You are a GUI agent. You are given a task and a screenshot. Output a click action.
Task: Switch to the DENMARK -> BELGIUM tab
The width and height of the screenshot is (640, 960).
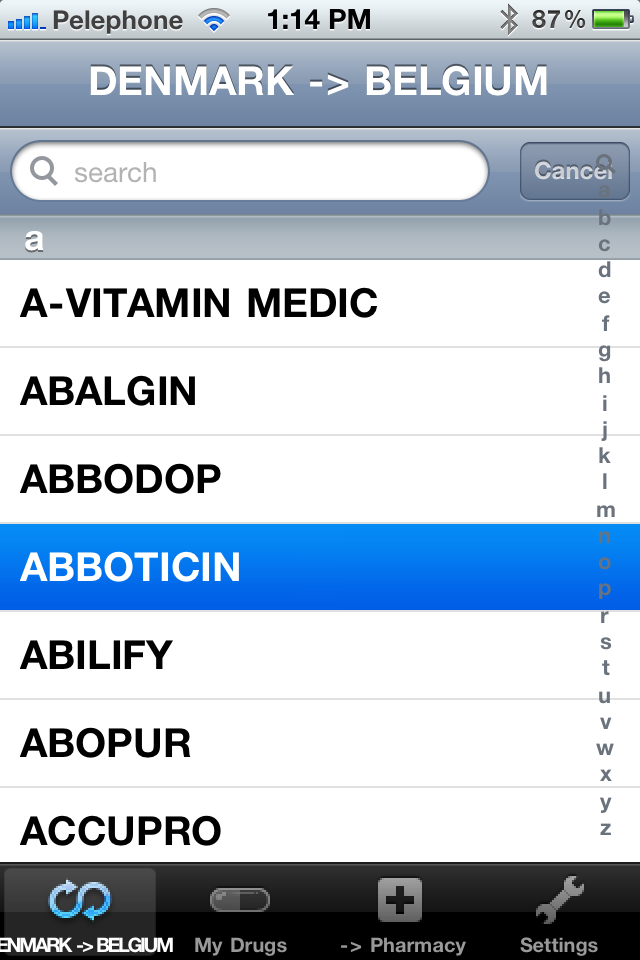(80, 915)
